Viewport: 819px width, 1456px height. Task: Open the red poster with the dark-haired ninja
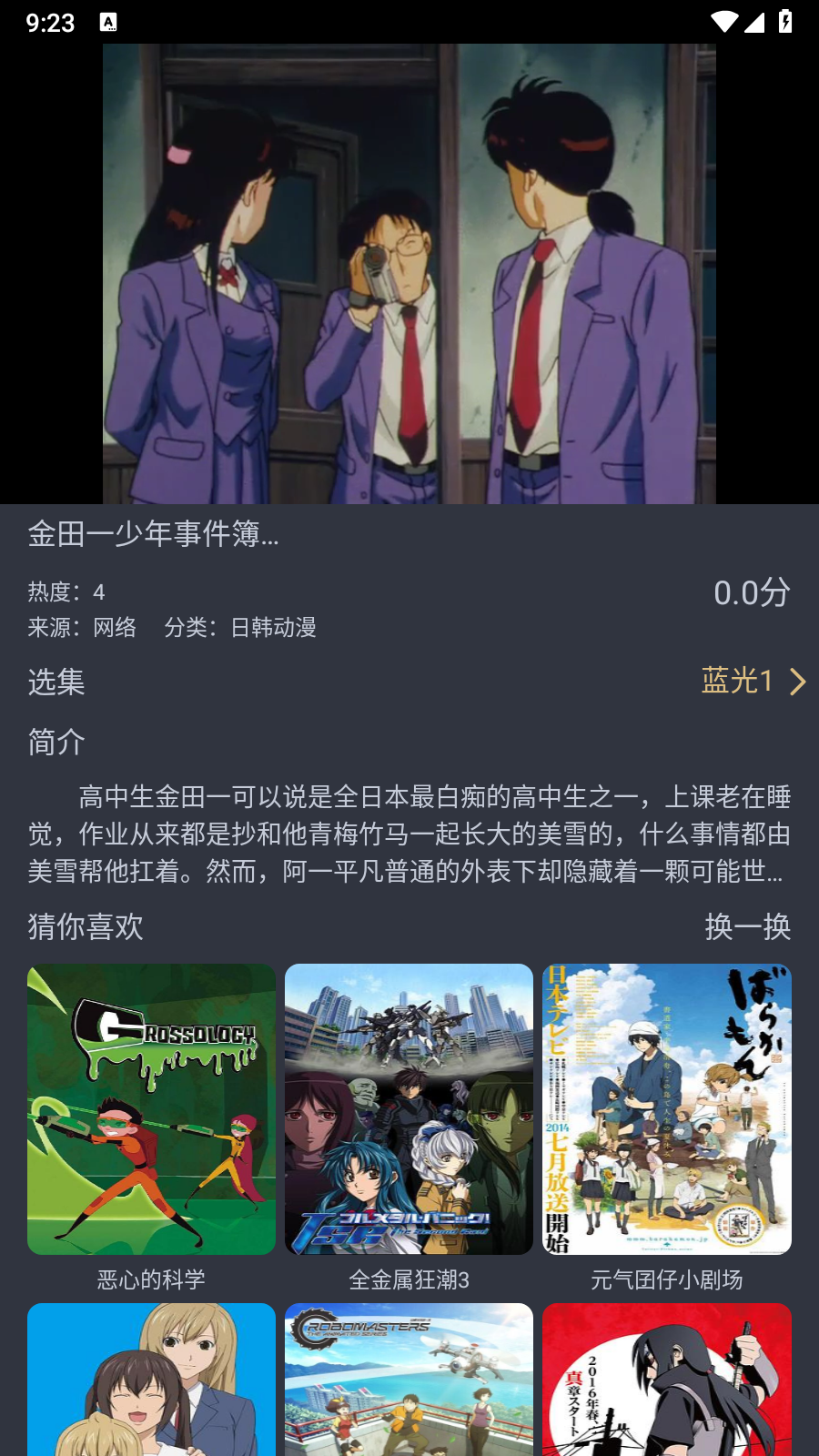[x=667, y=1379]
